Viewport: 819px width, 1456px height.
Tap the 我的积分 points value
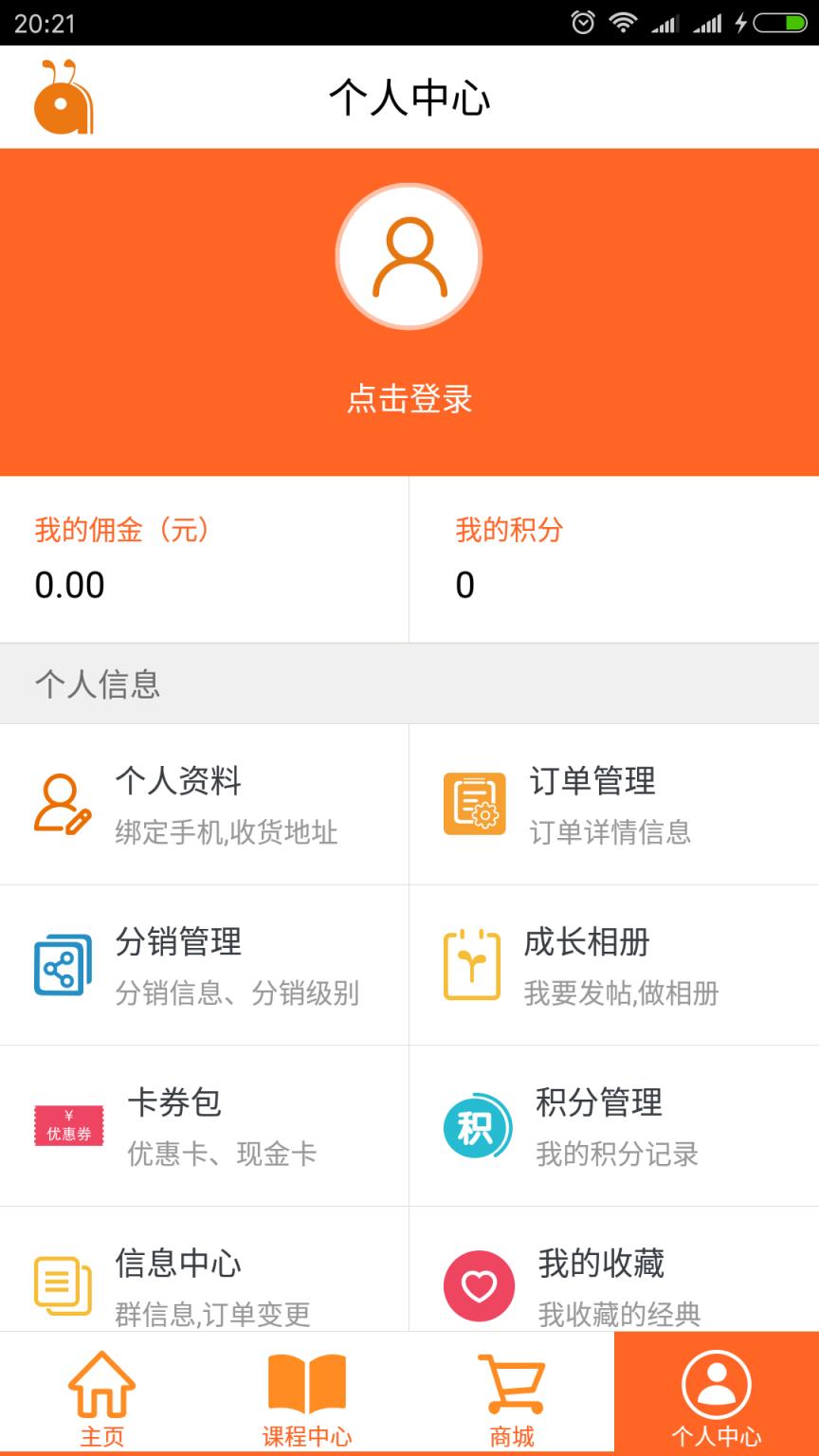pyautogui.click(x=464, y=587)
